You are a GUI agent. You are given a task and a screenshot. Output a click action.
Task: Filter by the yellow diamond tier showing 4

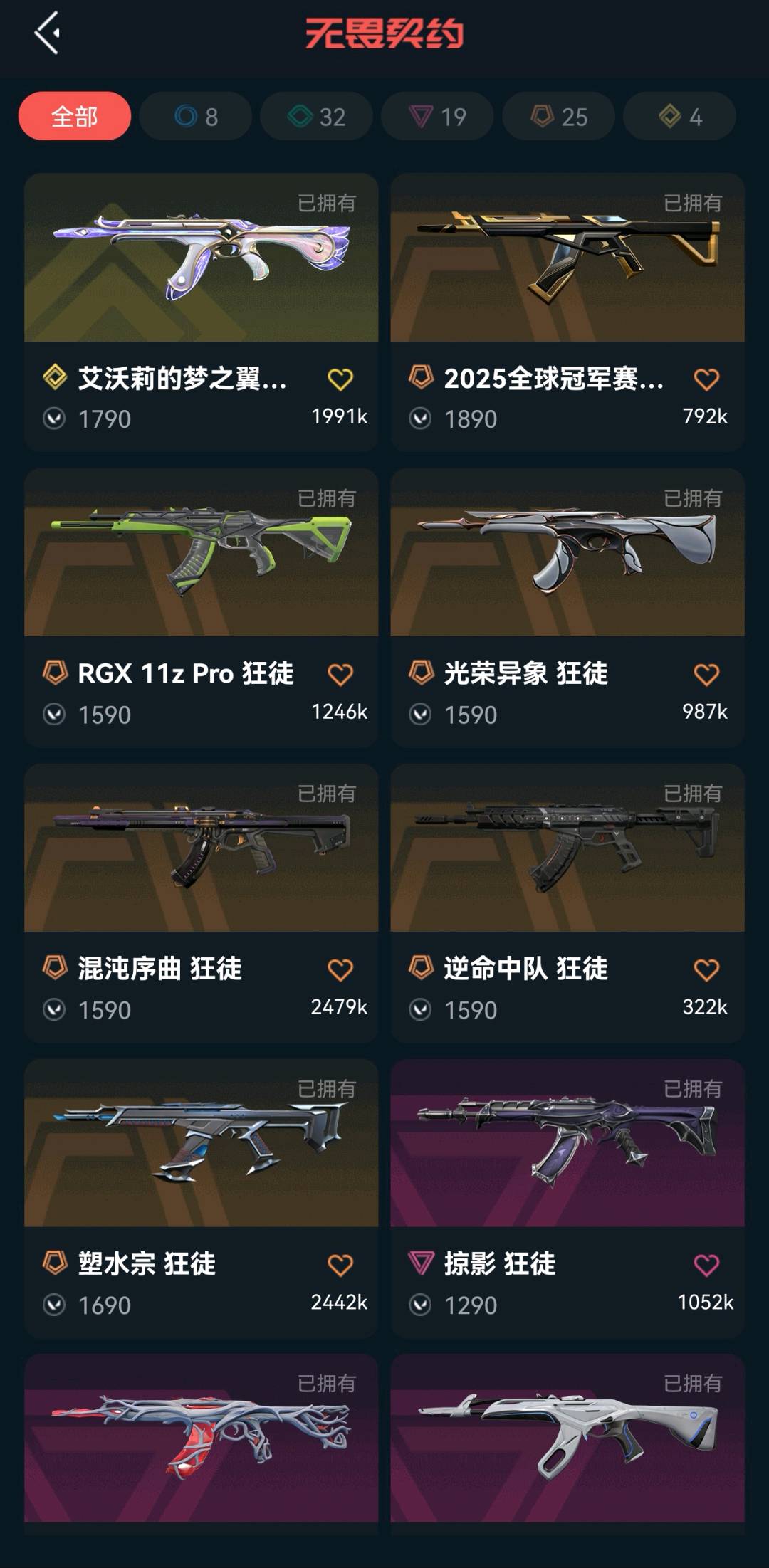[680, 116]
